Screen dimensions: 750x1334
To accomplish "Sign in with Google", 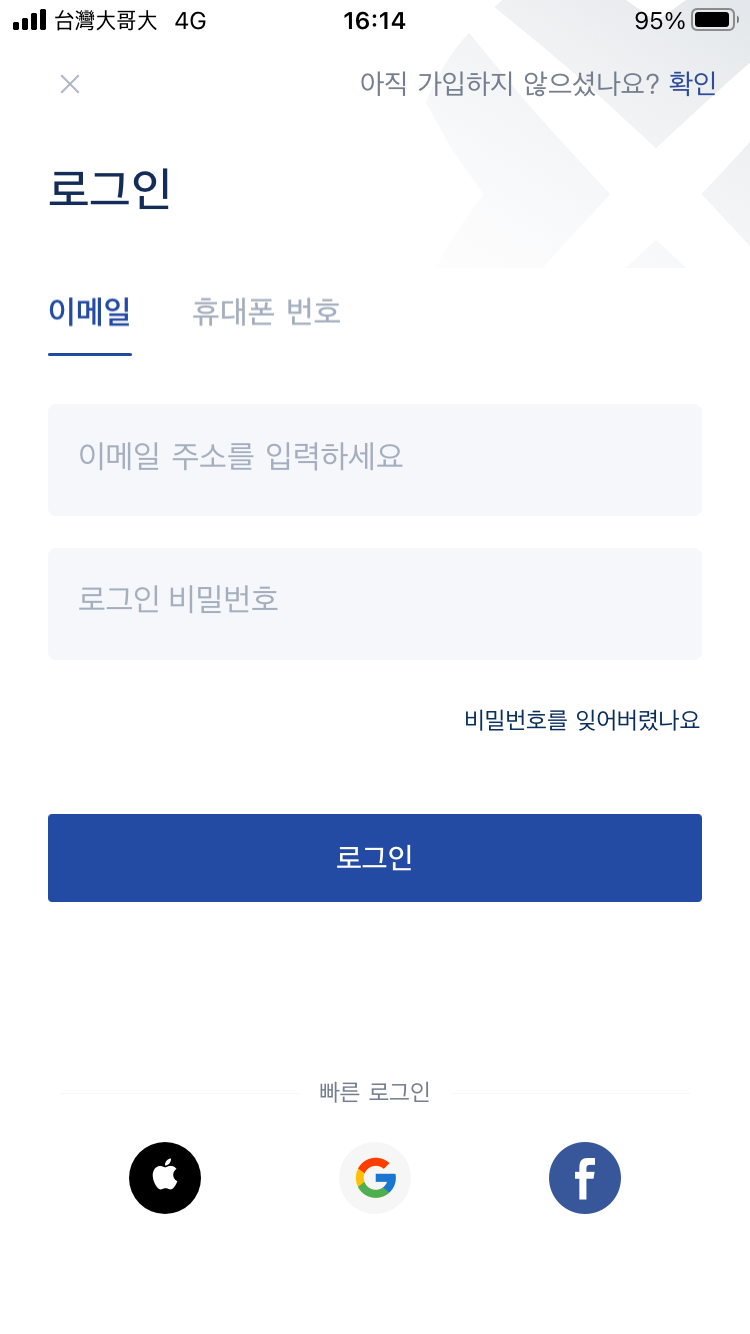I will pos(375,1178).
